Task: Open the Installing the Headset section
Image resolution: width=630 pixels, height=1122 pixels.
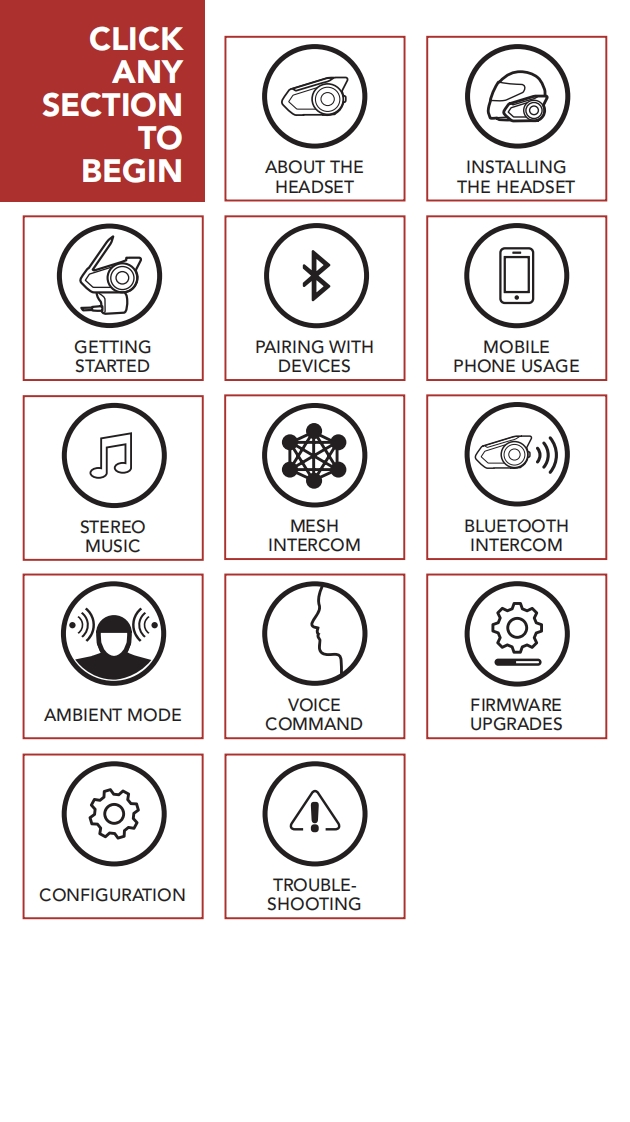Action: pyautogui.click(x=516, y=119)
